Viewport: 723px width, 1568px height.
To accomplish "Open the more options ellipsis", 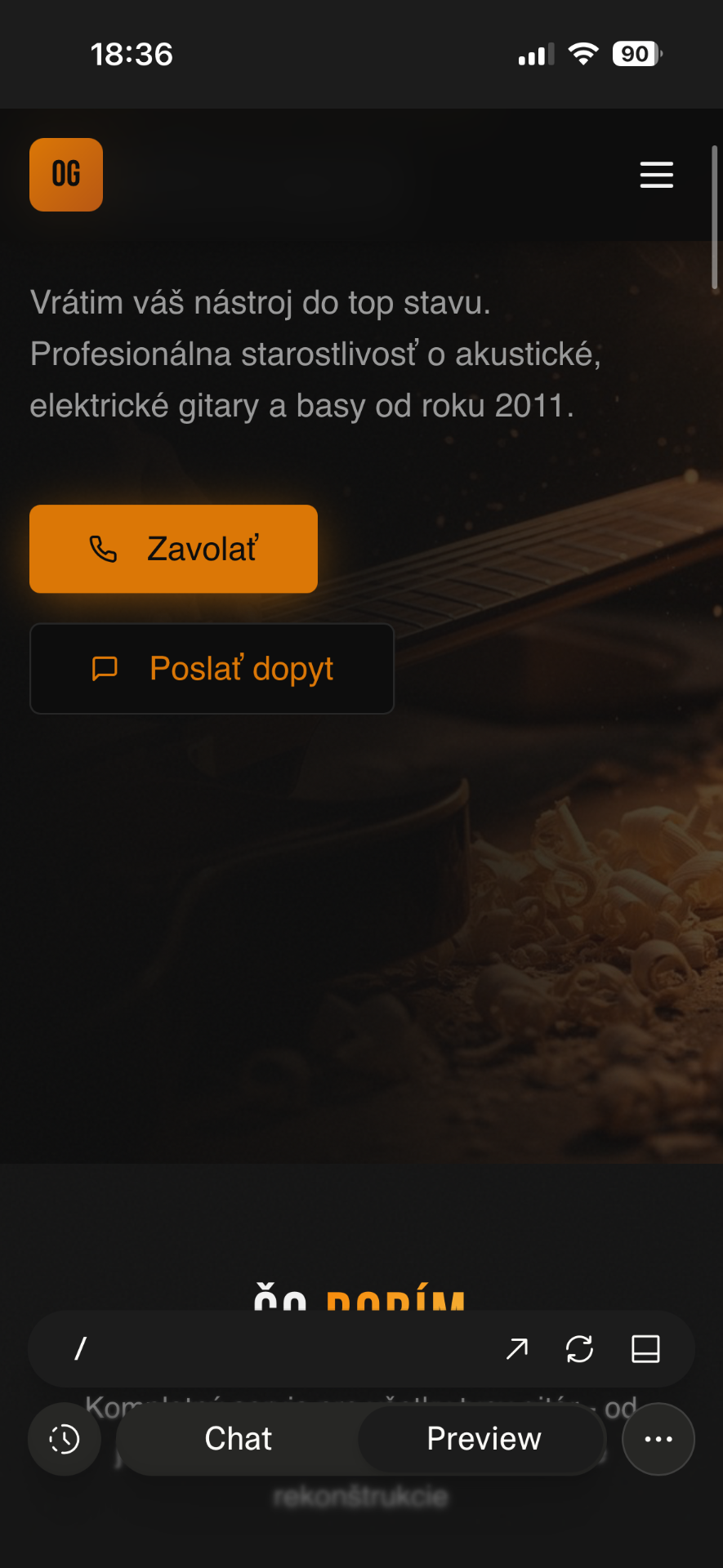I will pyautogui.click(x=658, y=1439).
